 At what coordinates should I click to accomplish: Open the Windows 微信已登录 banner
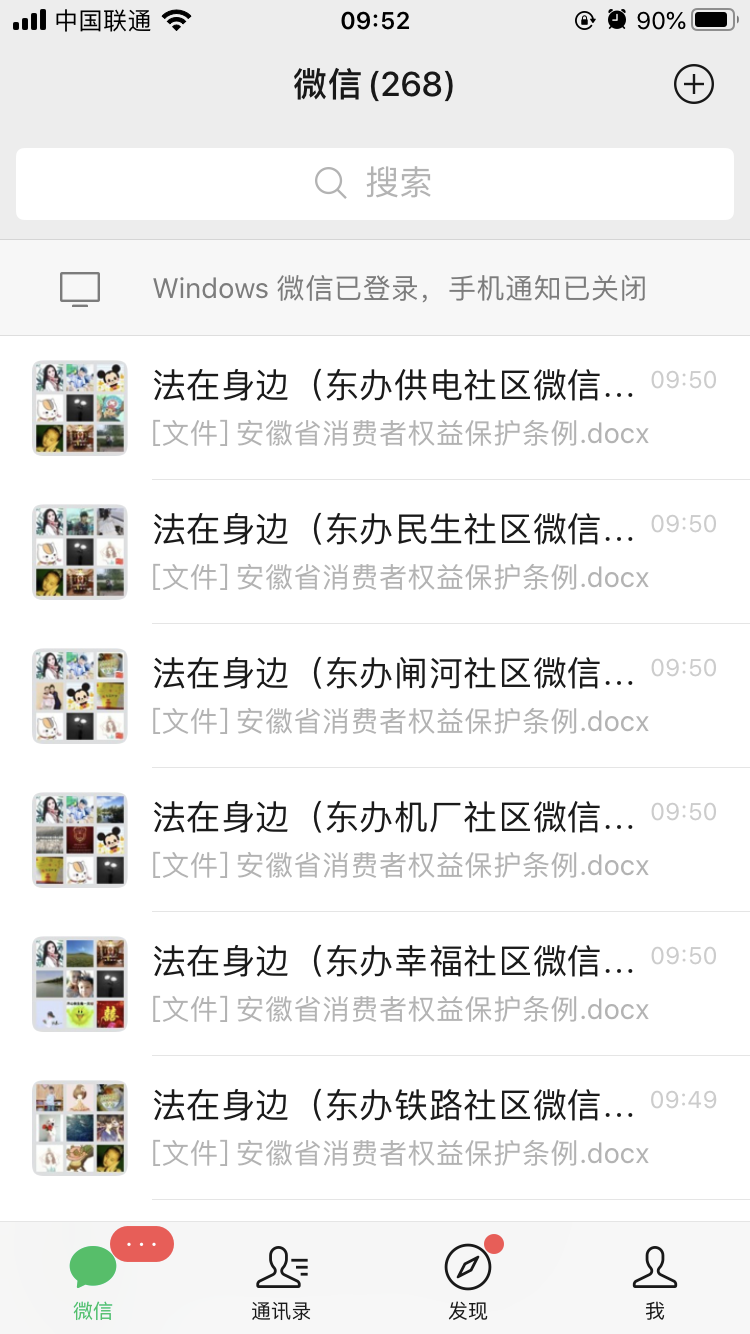click(375, 288)
